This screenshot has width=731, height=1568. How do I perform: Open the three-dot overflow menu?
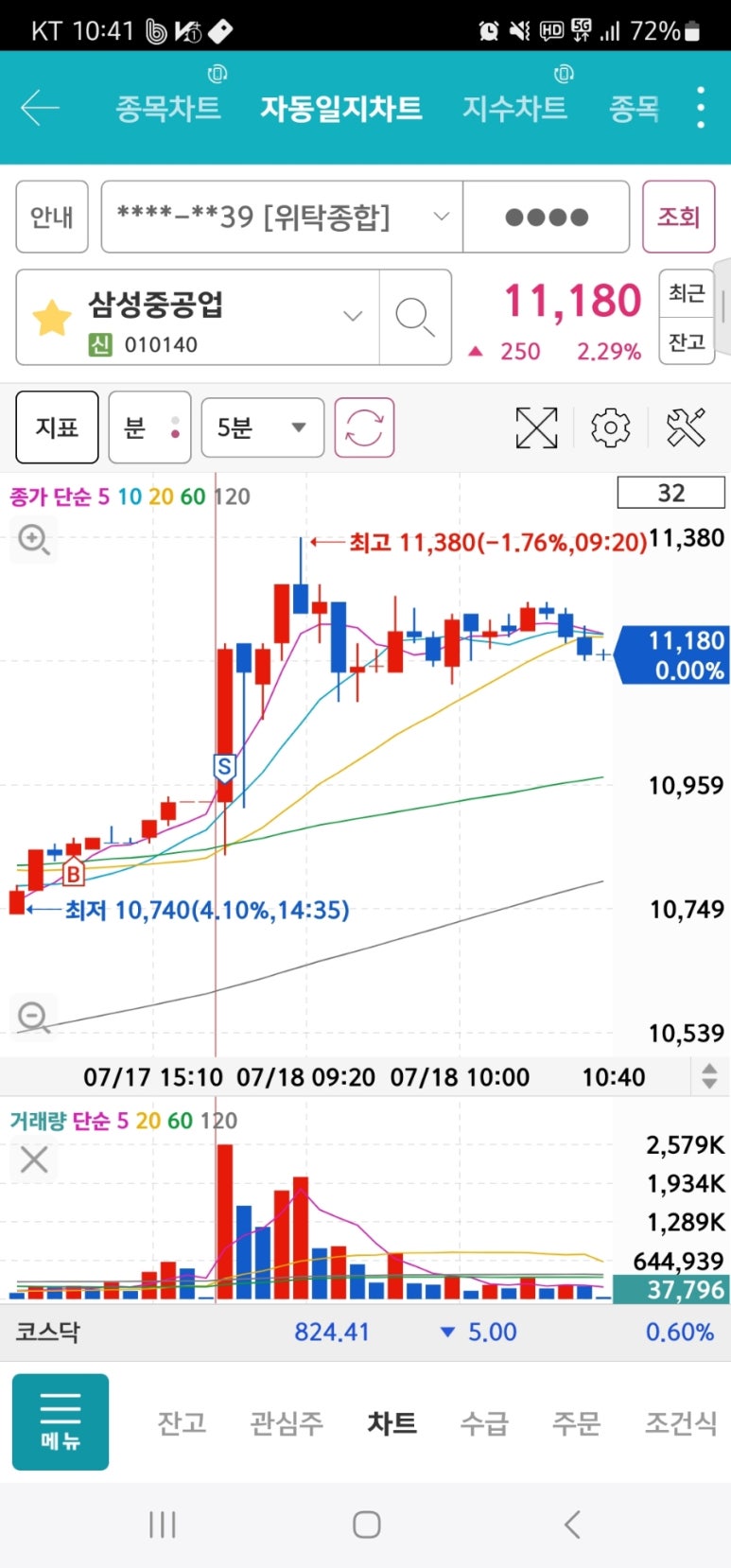(701, 108)
